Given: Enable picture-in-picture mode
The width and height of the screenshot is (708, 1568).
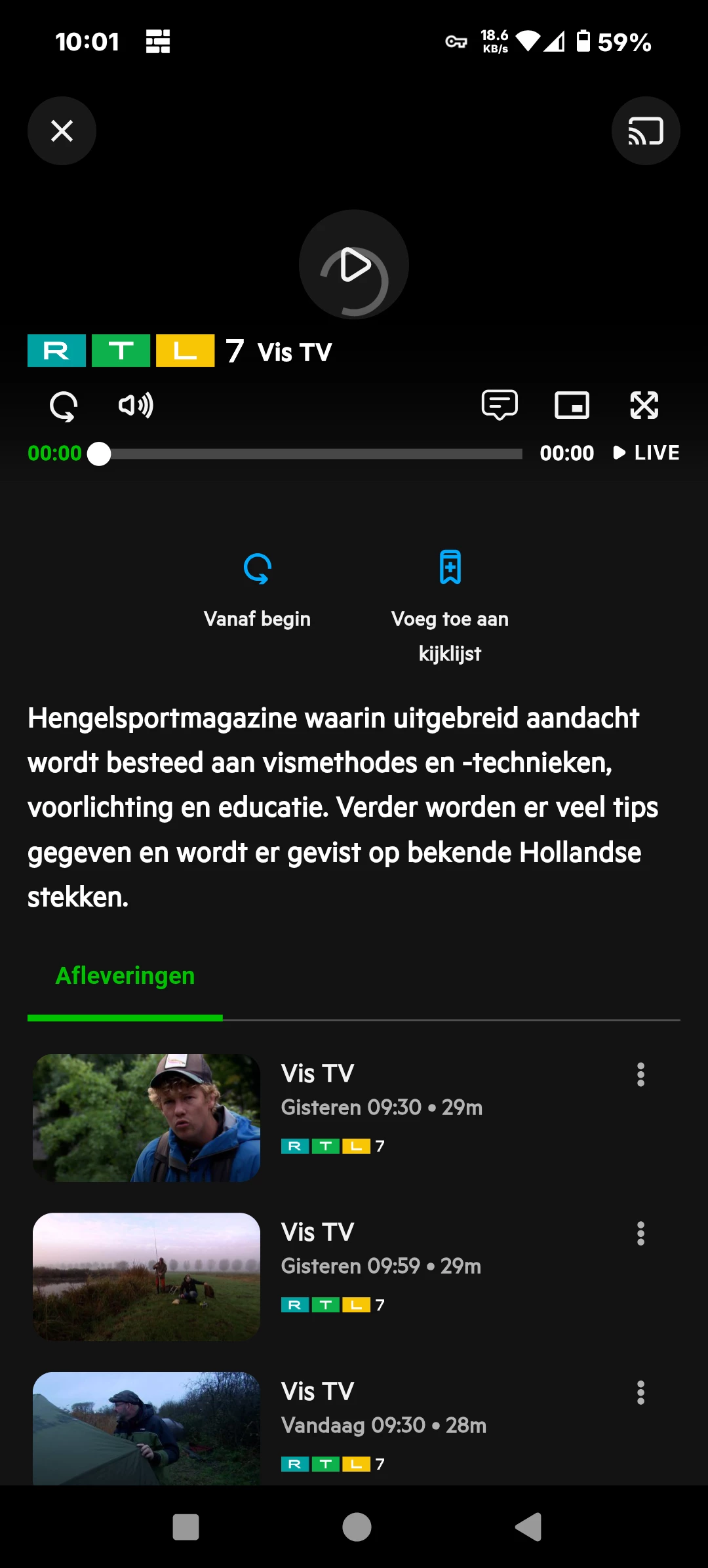Looking at the screenshot, I should pos(572,406).
